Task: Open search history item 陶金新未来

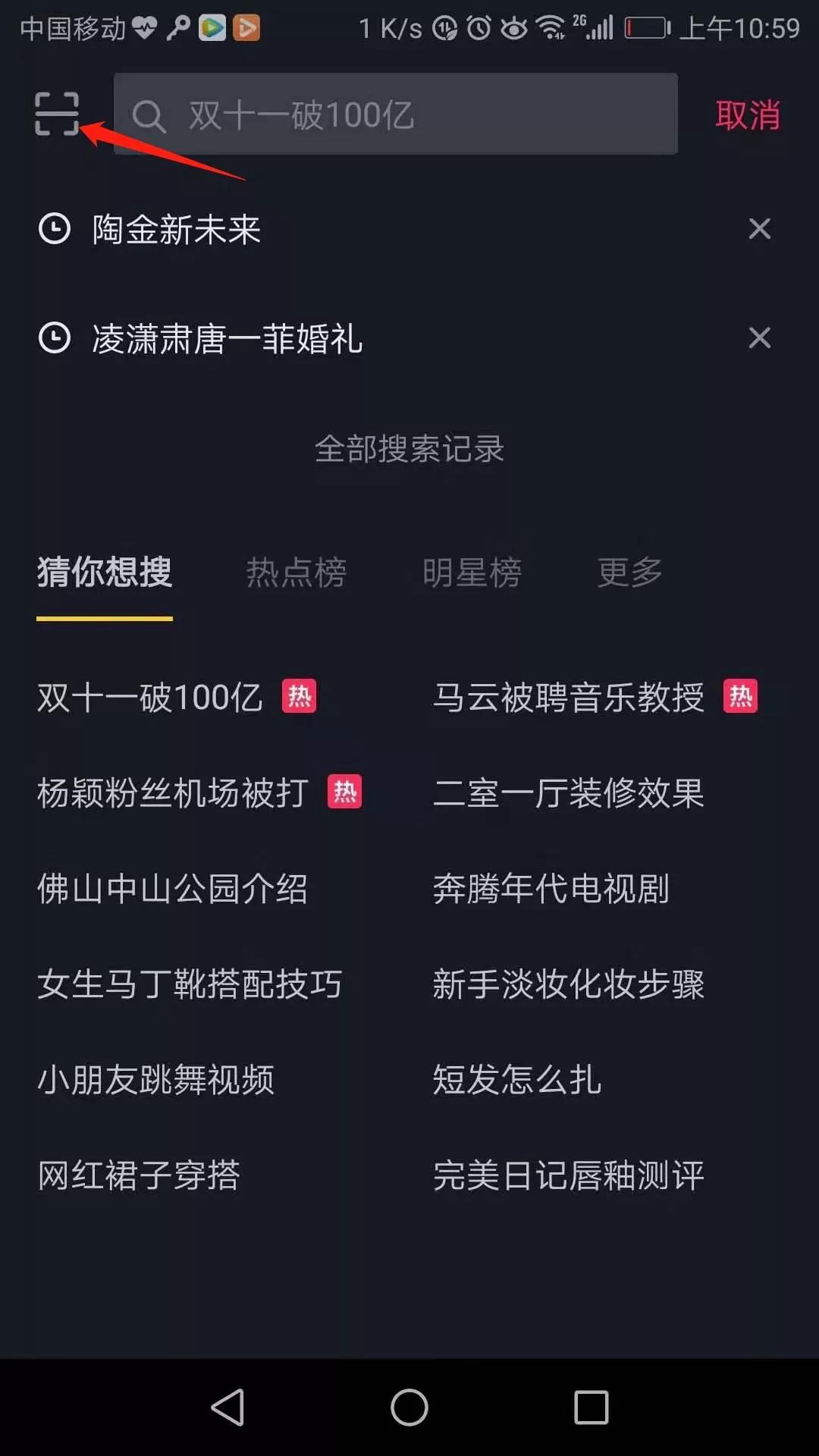Action: [x=176, y=229]
